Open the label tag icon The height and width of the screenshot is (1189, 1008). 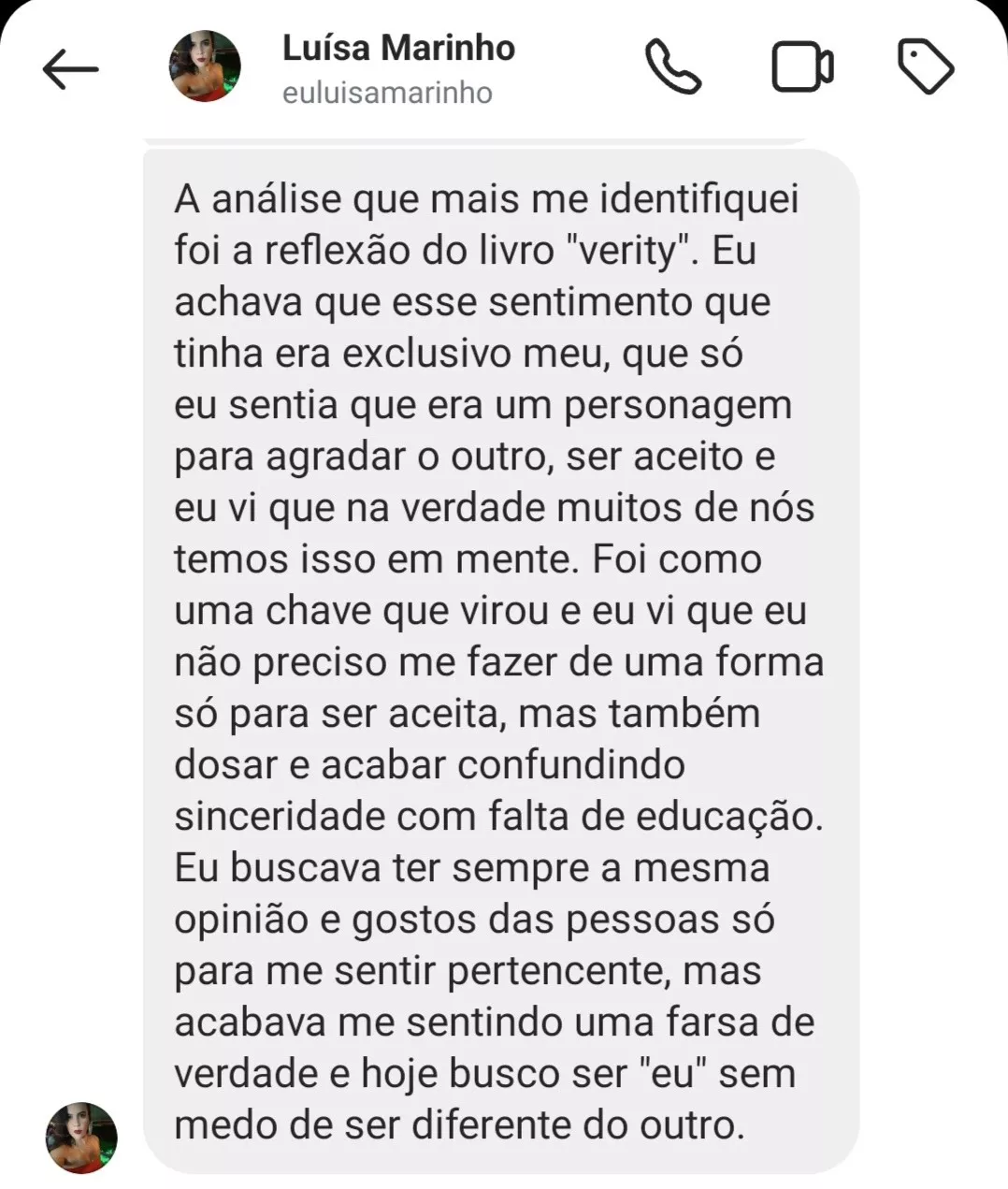[x=925, y=66]
